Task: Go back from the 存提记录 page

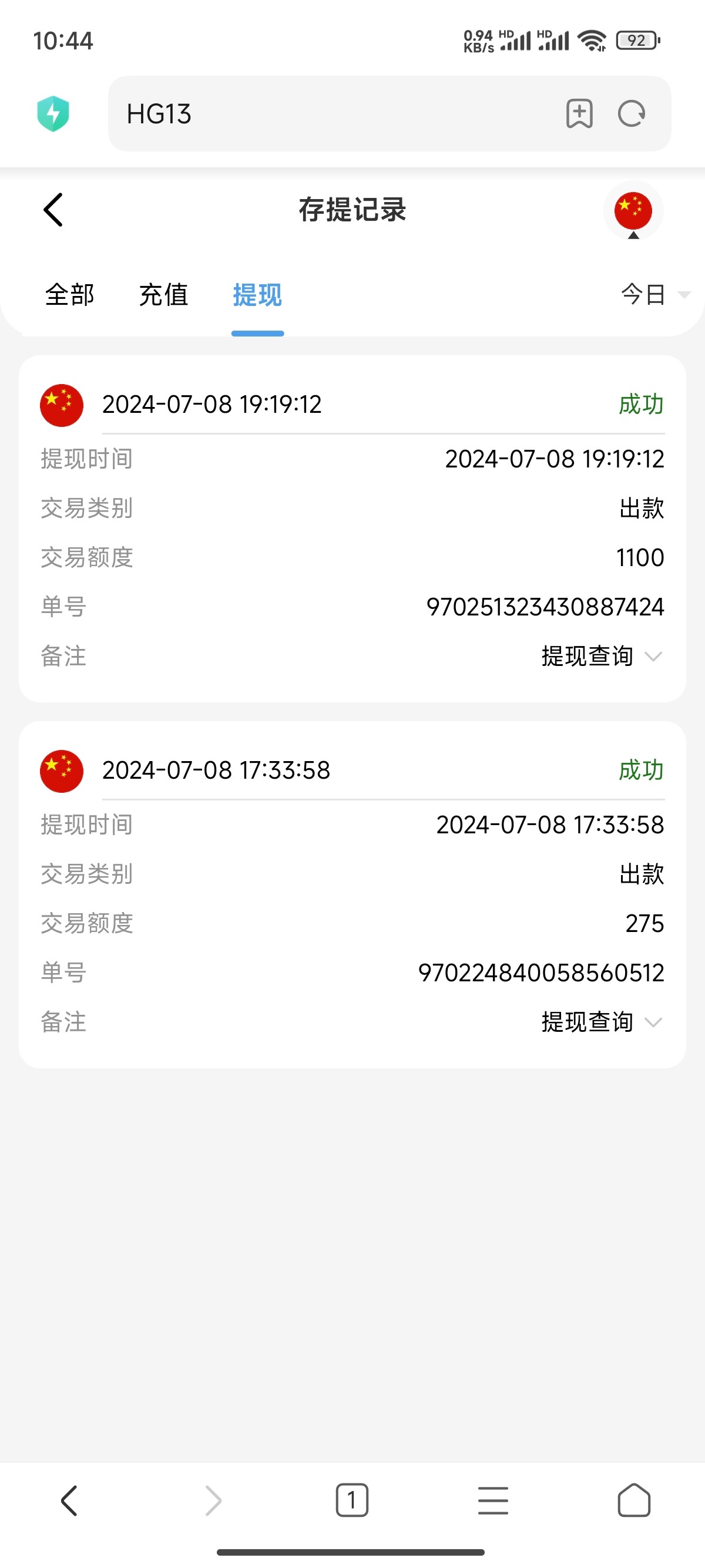Action: (x=53, y=210)
